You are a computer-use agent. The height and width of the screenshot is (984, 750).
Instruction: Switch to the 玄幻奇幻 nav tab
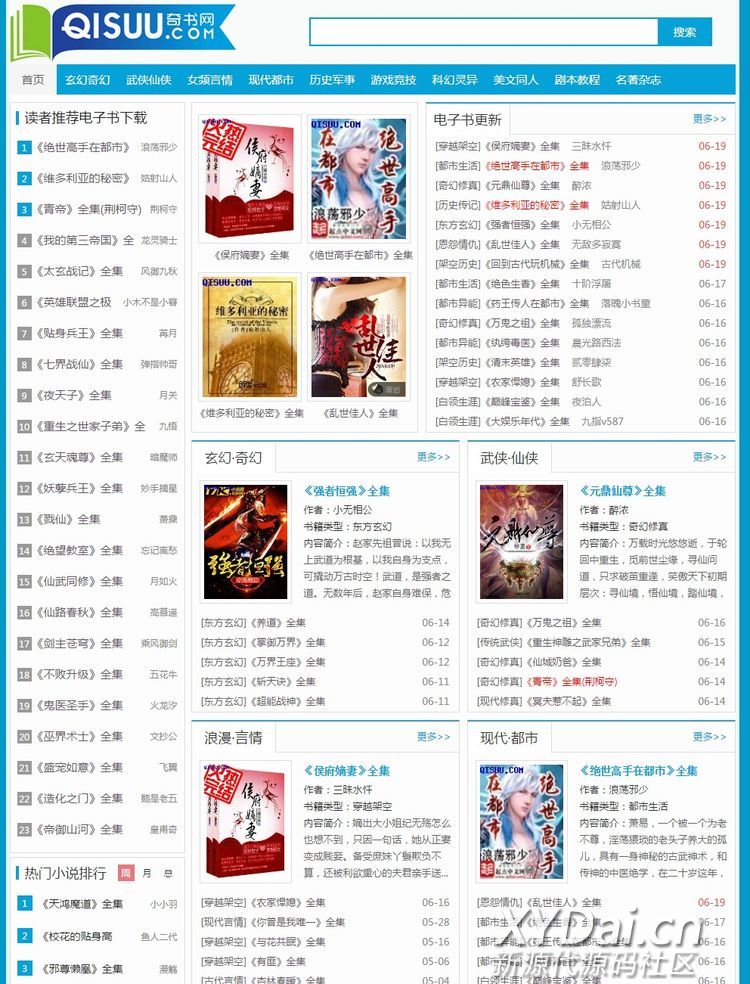point(87,80)
